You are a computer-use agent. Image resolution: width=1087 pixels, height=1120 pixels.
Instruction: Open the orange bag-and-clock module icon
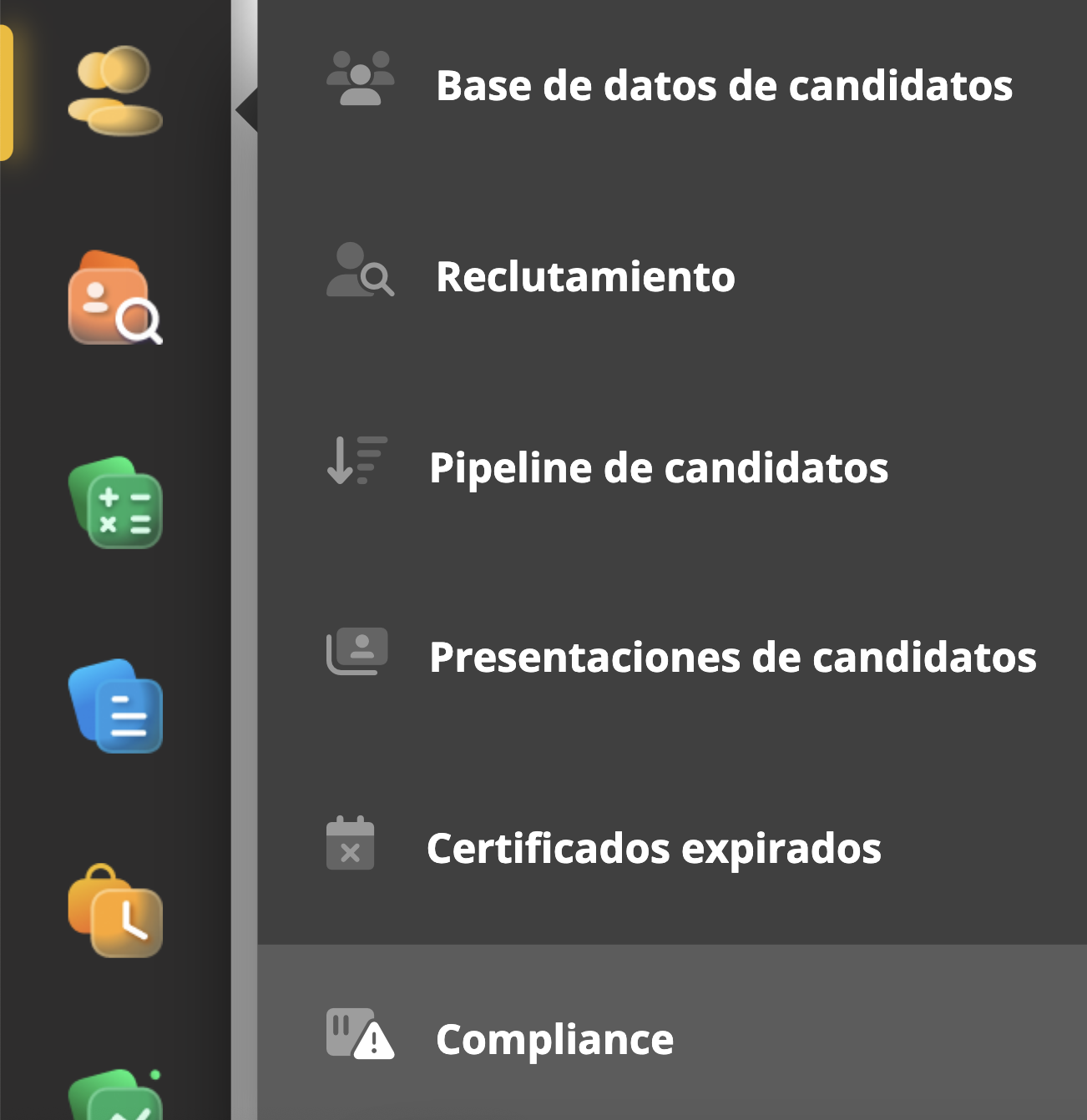tap(115, 912)
